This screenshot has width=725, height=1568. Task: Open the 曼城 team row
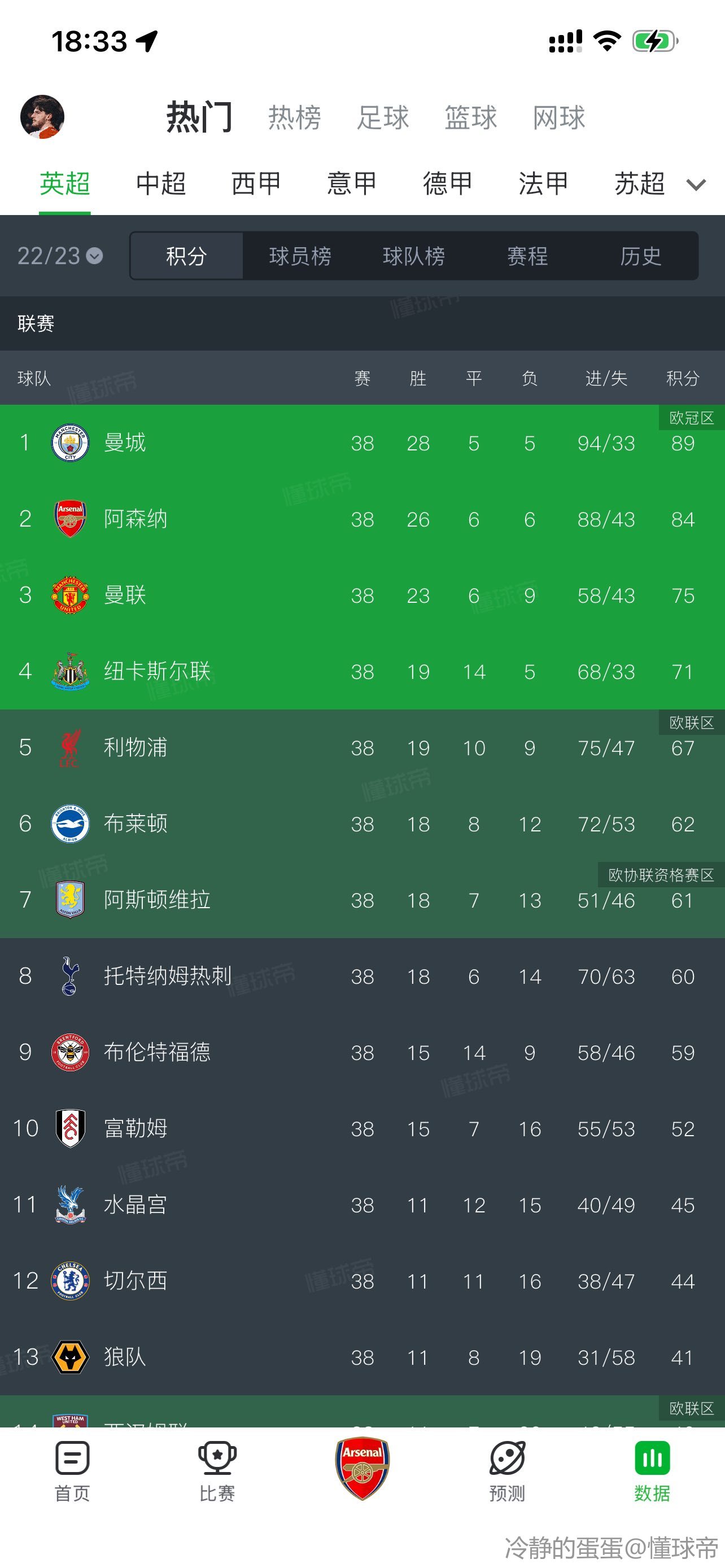click(x=362, y=443)
